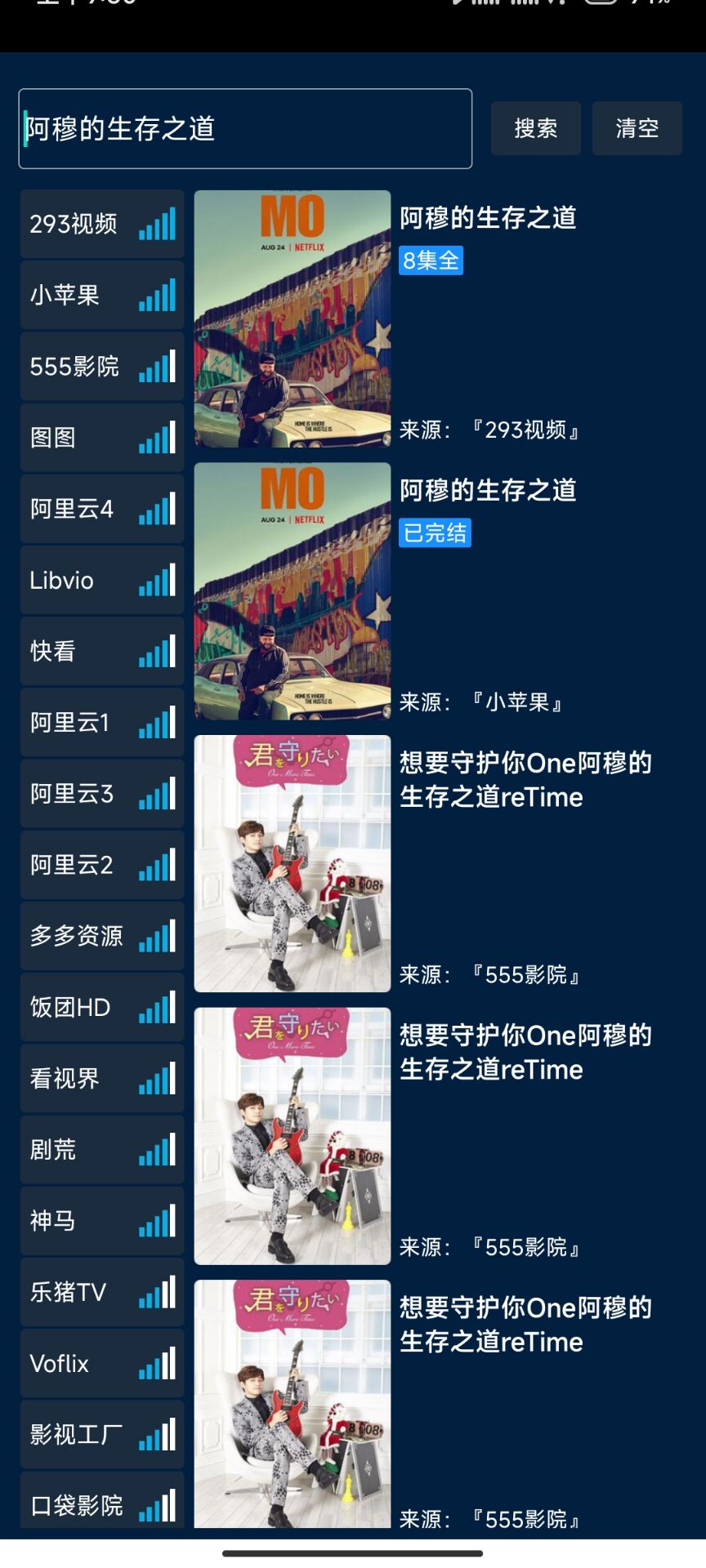Screen dimensions: 706x1568
Task: Select the Libvio source
Action: coord(102,581)
